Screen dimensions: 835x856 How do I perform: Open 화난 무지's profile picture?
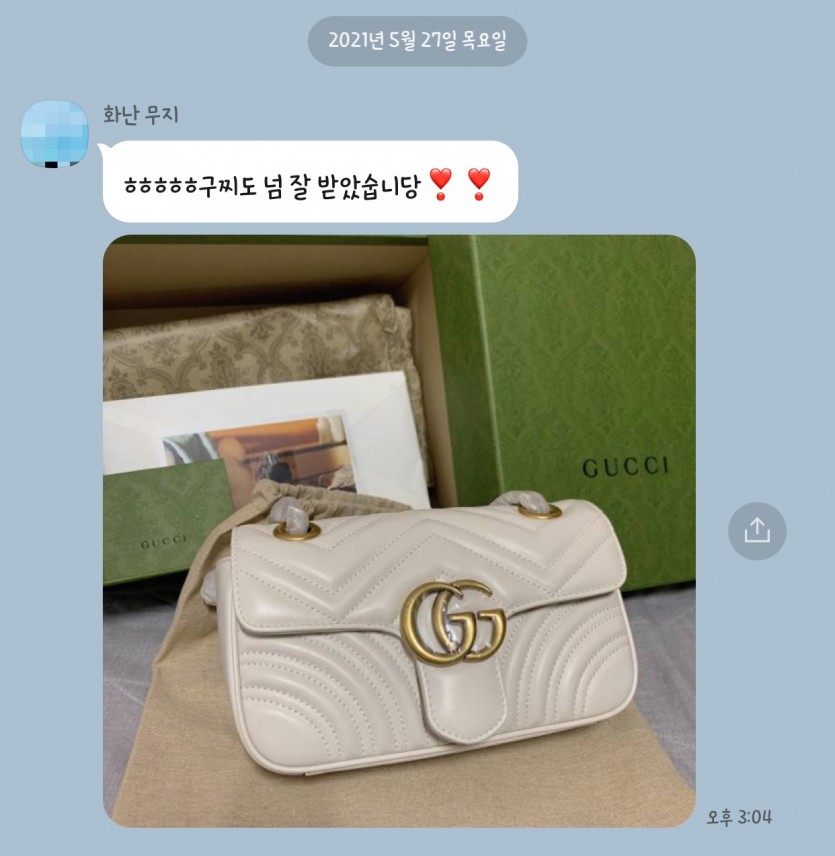coord(55,134)
